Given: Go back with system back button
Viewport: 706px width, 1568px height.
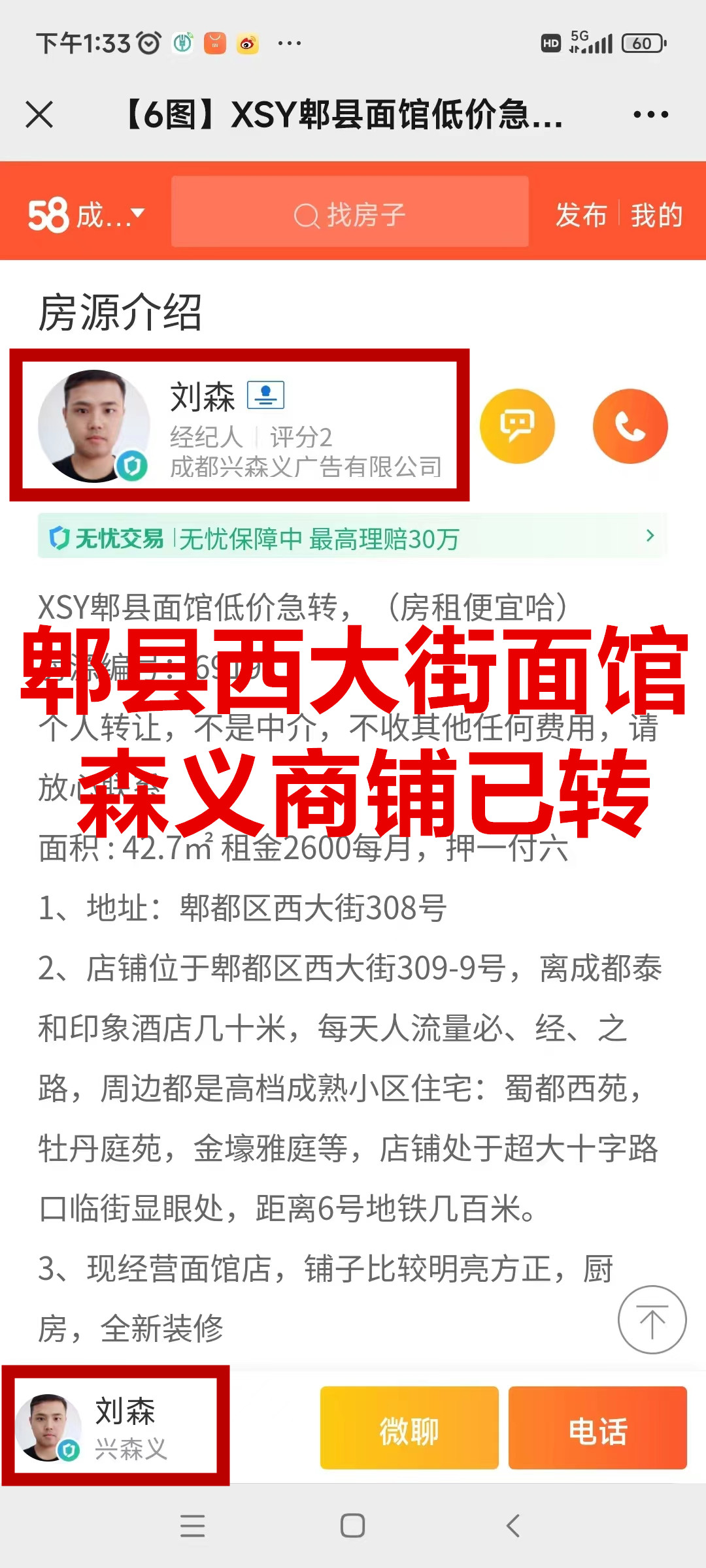Looking at the screenshot, I should coord(513,1526).
